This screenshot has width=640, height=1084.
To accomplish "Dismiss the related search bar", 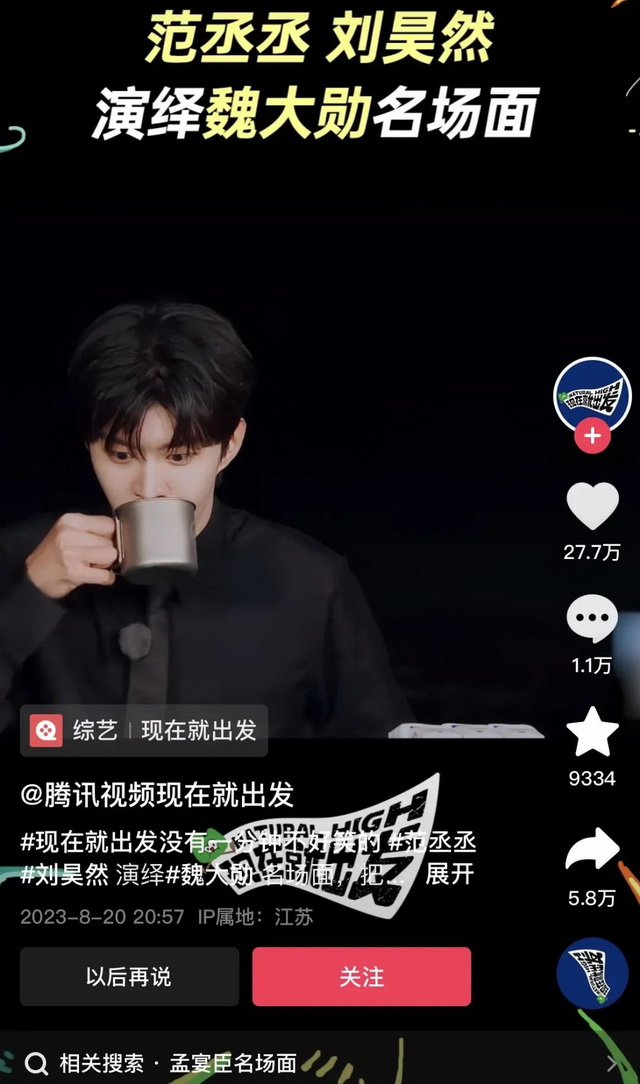I will (x=613, y=1063).
